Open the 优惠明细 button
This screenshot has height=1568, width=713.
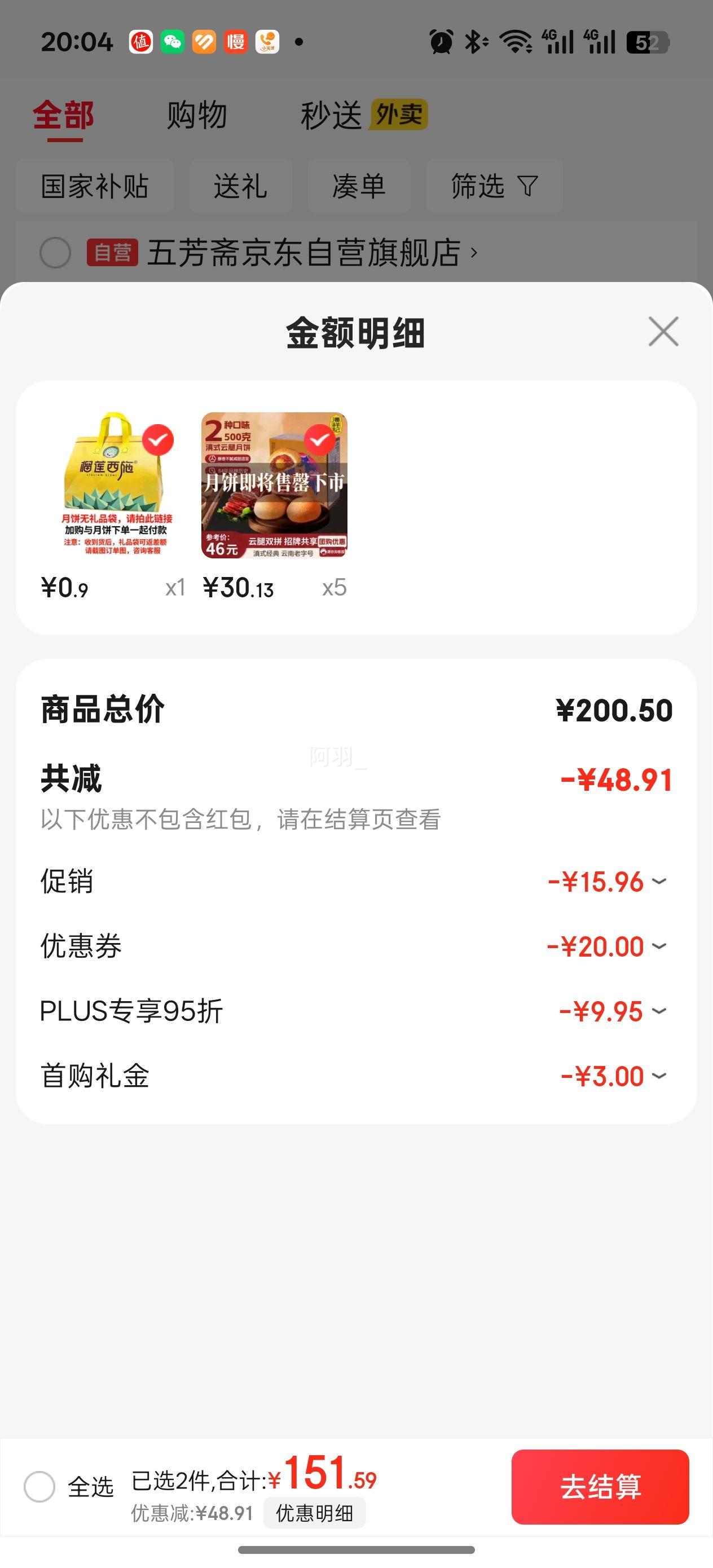[314, 1513]
